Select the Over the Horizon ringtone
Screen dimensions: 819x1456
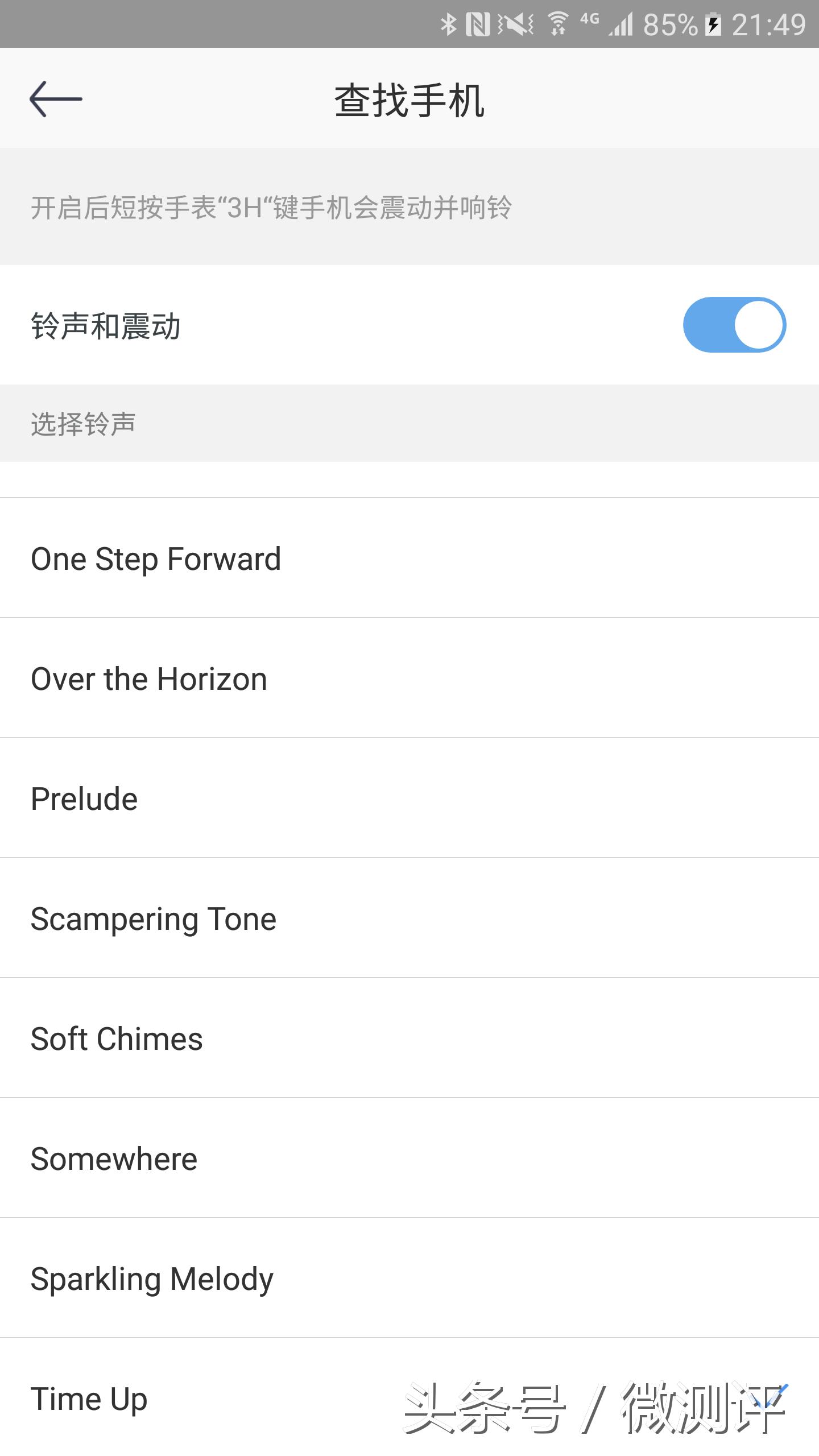click(x=148, y=679)
